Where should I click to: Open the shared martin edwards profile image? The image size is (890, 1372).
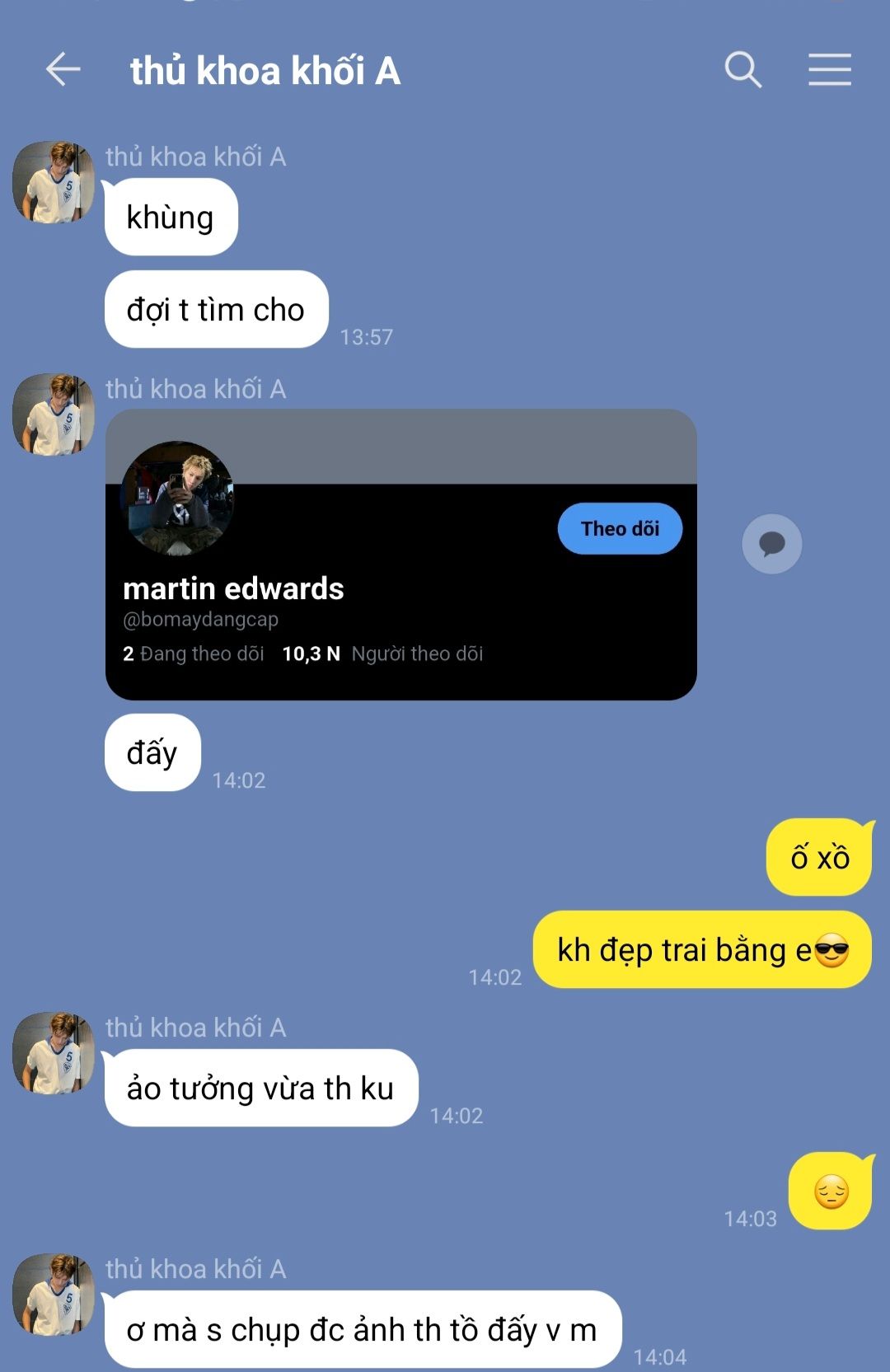pos(400,554)
